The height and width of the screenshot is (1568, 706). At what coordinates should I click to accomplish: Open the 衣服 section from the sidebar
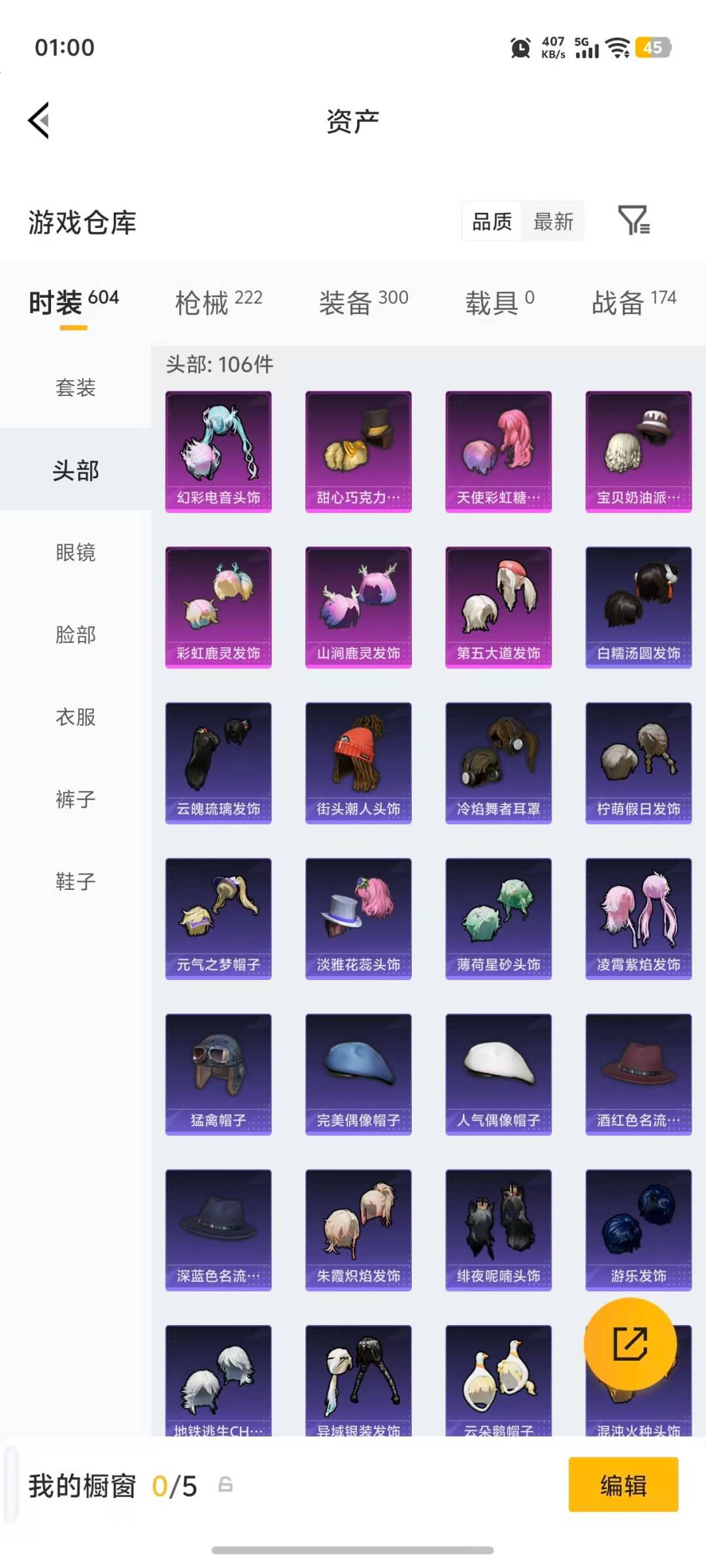(x=75, y=717)
